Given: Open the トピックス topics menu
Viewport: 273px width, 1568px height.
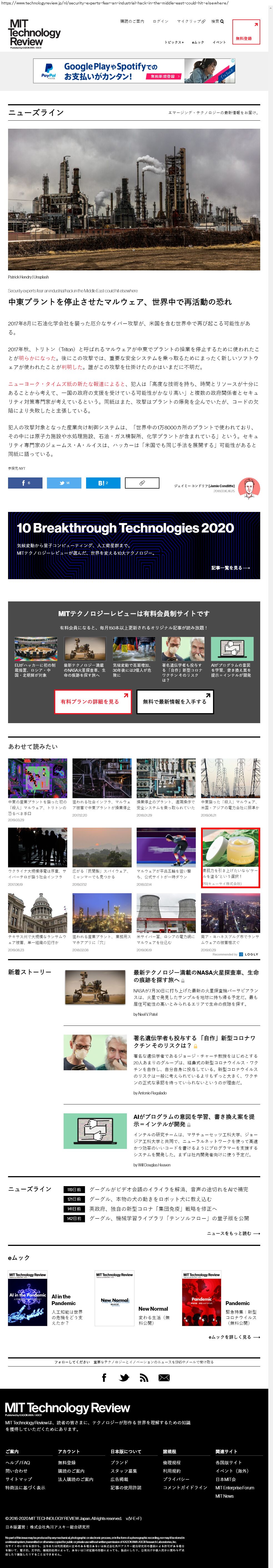Looking at the screenshot, I should point(174,43).
